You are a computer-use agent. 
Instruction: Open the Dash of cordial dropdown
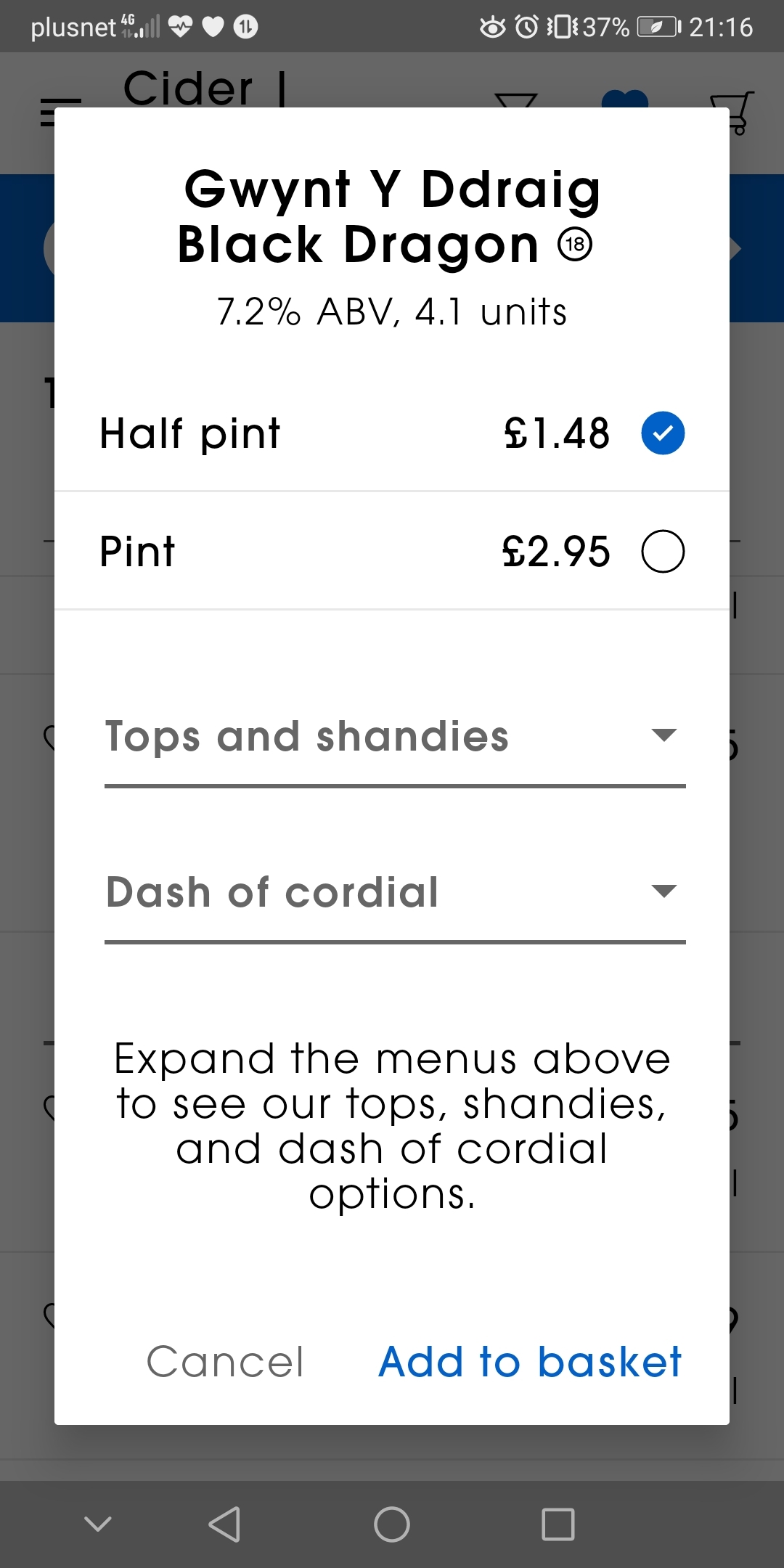[x=394, y=893]
